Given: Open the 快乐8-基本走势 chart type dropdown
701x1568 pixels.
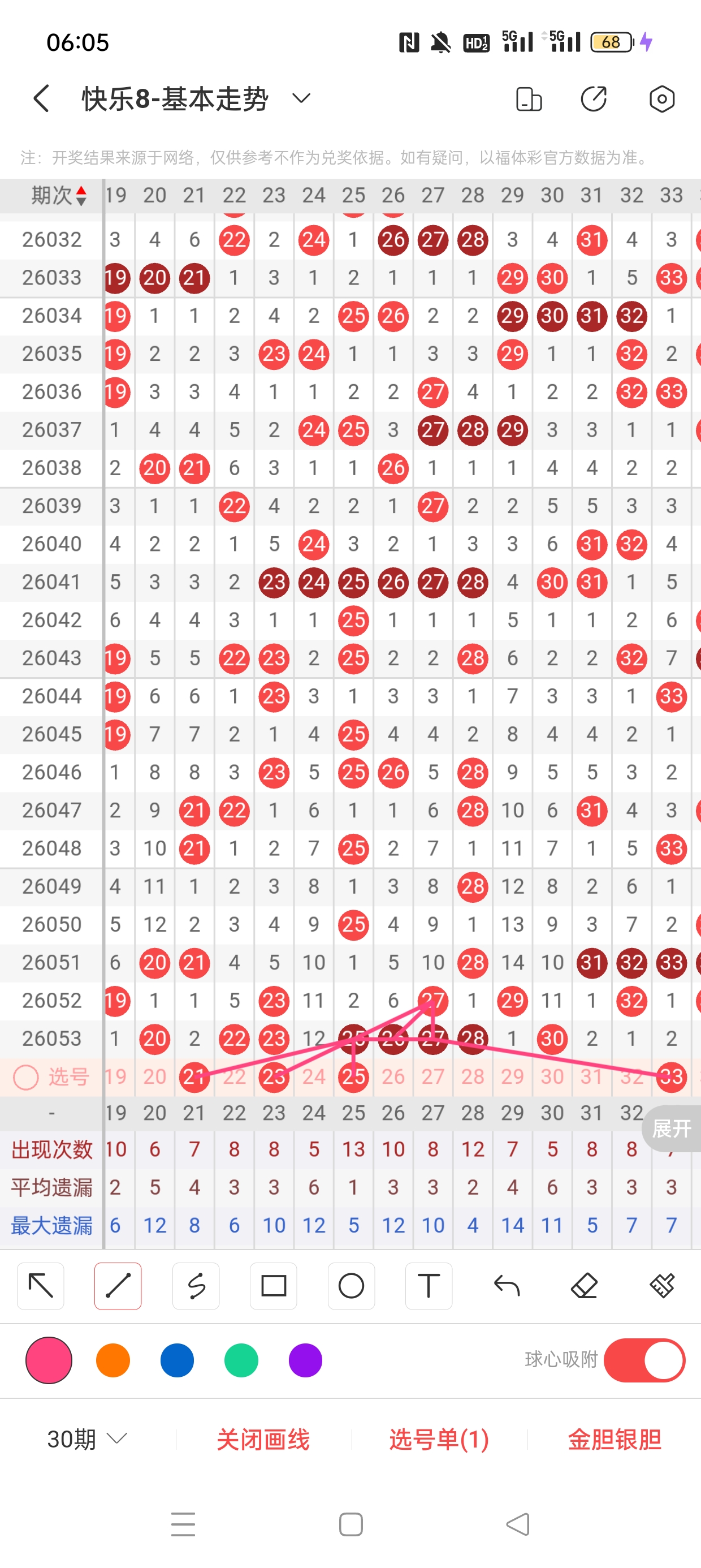Looking at the screenshot, I should (x=301, y=98).
